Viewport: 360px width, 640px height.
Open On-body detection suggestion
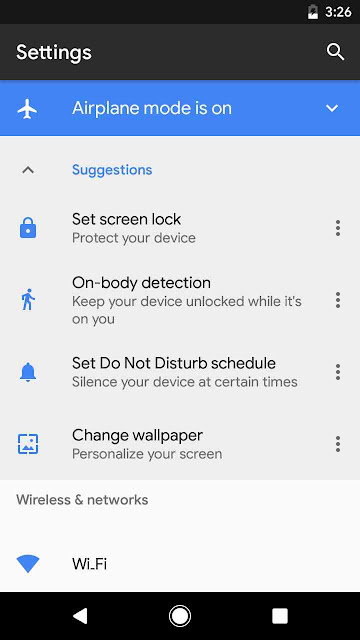tap(180, 300)
